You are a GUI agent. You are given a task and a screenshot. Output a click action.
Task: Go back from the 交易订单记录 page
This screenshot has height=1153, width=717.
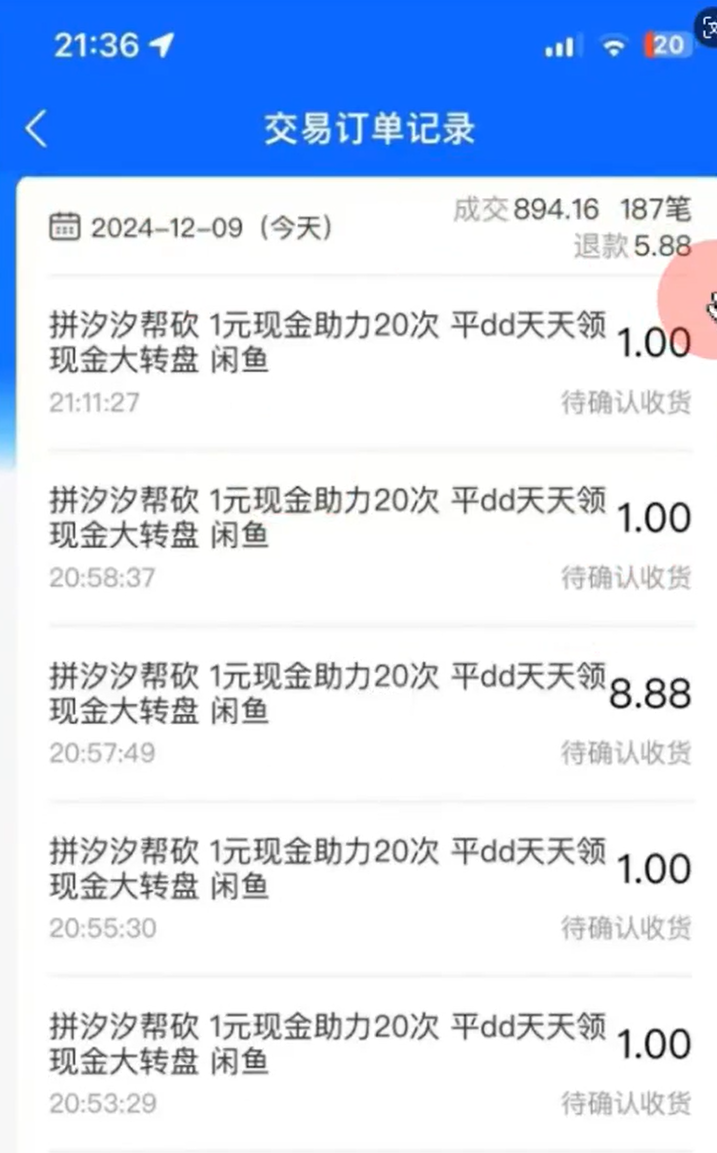(x=36, y=129)
